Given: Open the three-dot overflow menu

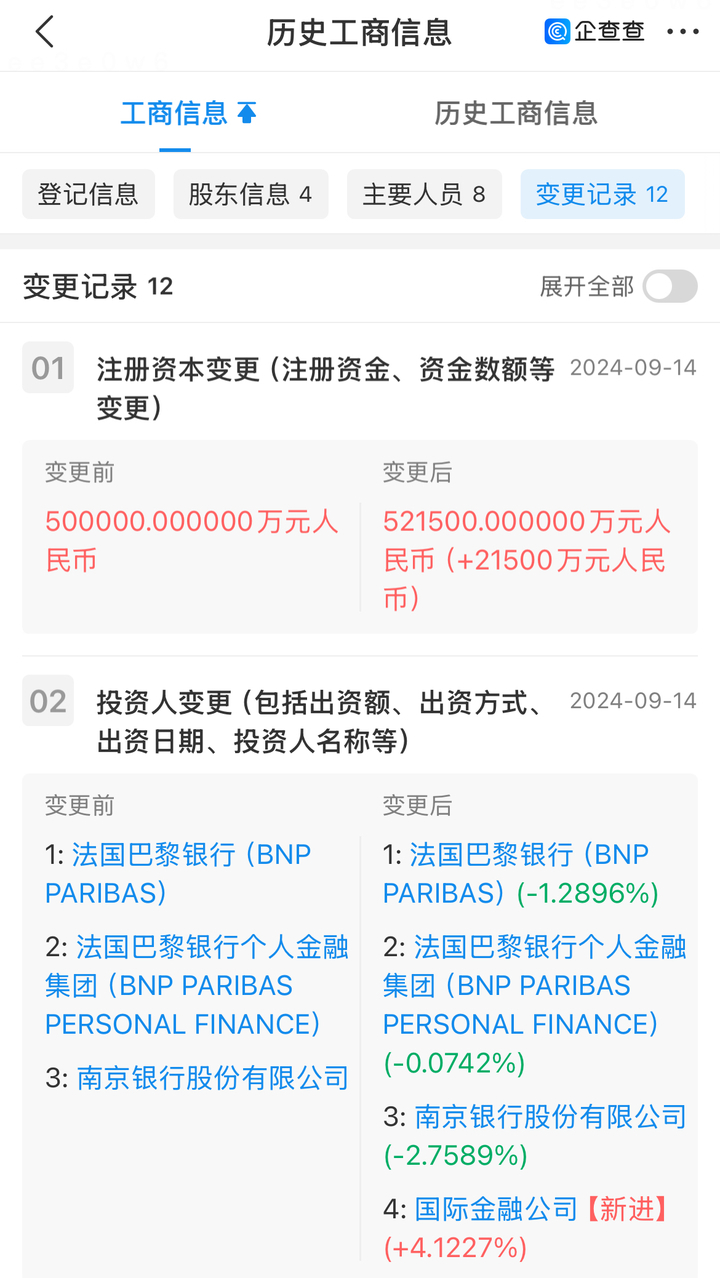Looking at the screenshot, I should pos(683,32).
